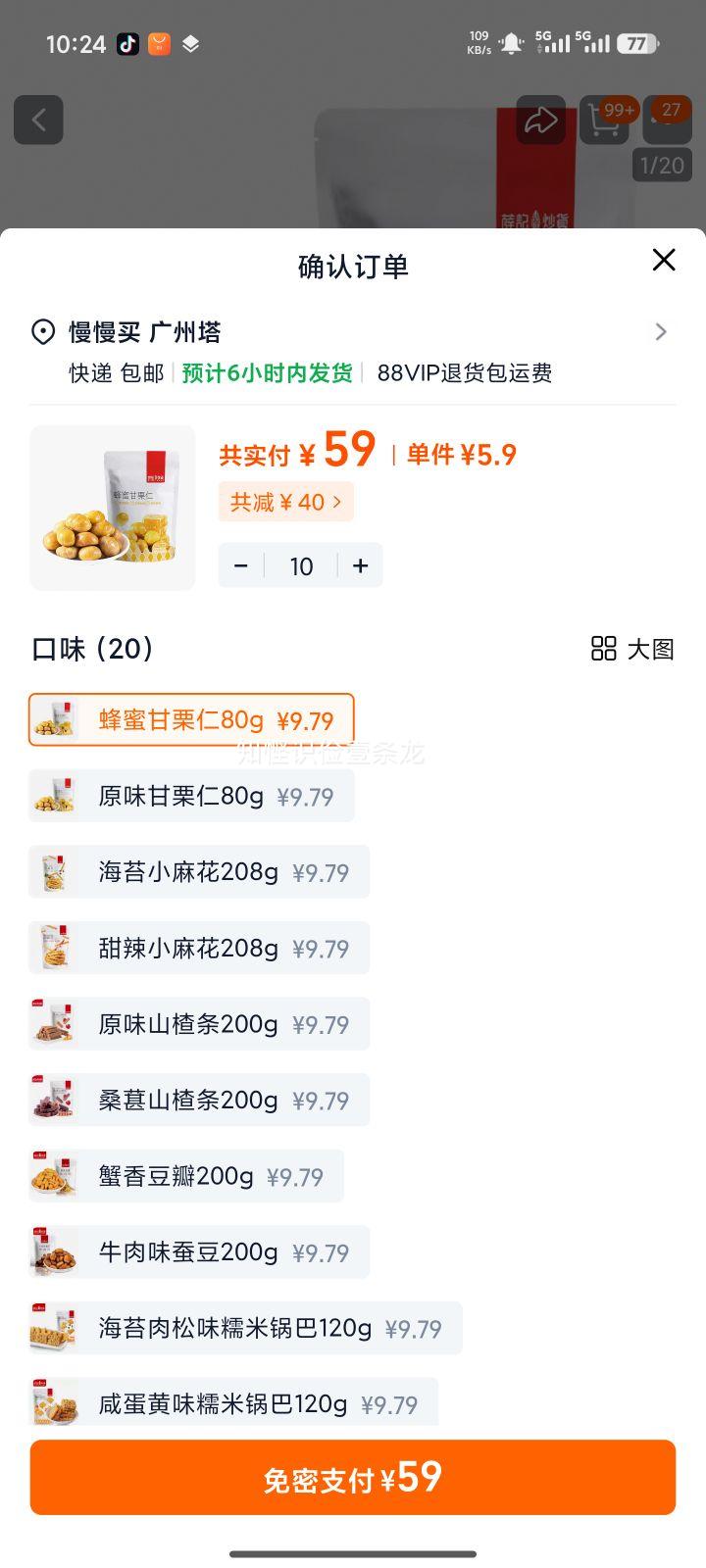Image resolution: width=706 pixels, height=1568 pixels.
Task: Tap the 蜂蜜甘栗仁 product thumbnail
Action: pyautogui.click(x=112, y=508)
